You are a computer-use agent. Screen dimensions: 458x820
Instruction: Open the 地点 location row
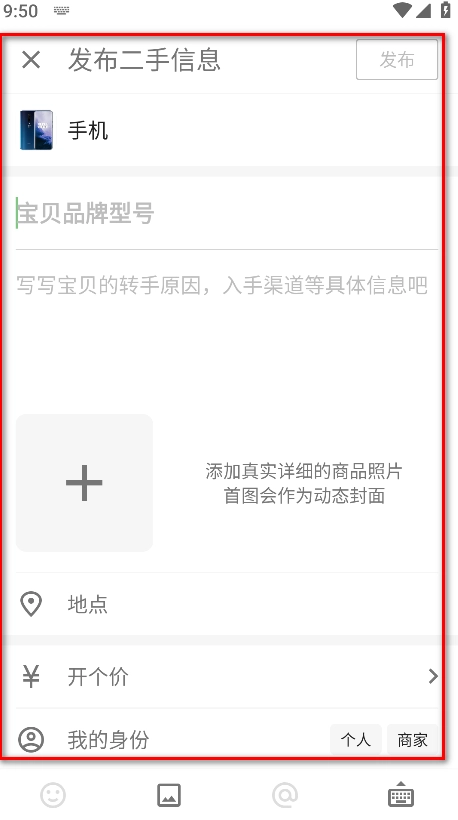222,604
